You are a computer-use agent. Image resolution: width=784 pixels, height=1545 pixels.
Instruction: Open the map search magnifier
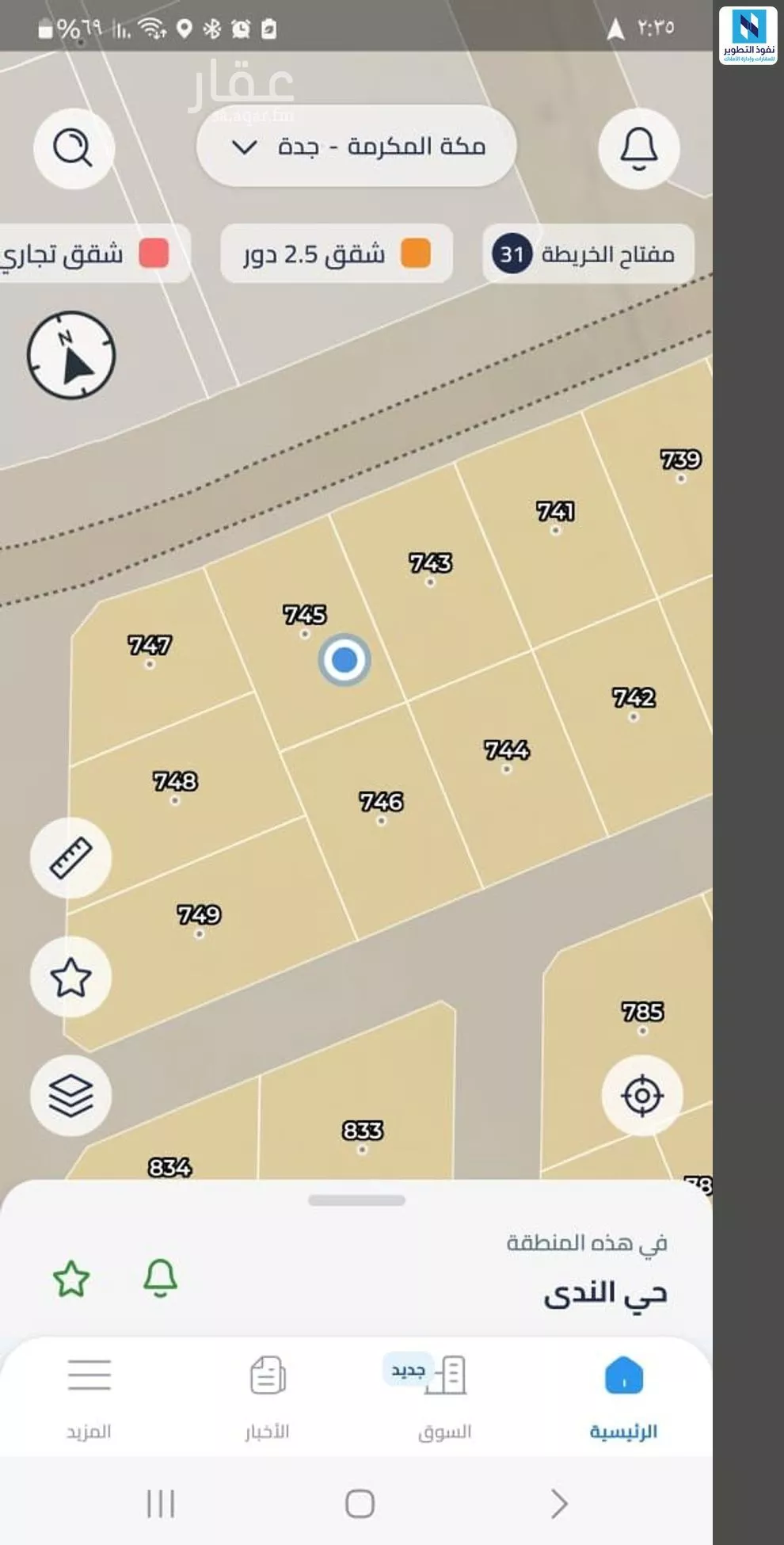[x=73, y=148]
